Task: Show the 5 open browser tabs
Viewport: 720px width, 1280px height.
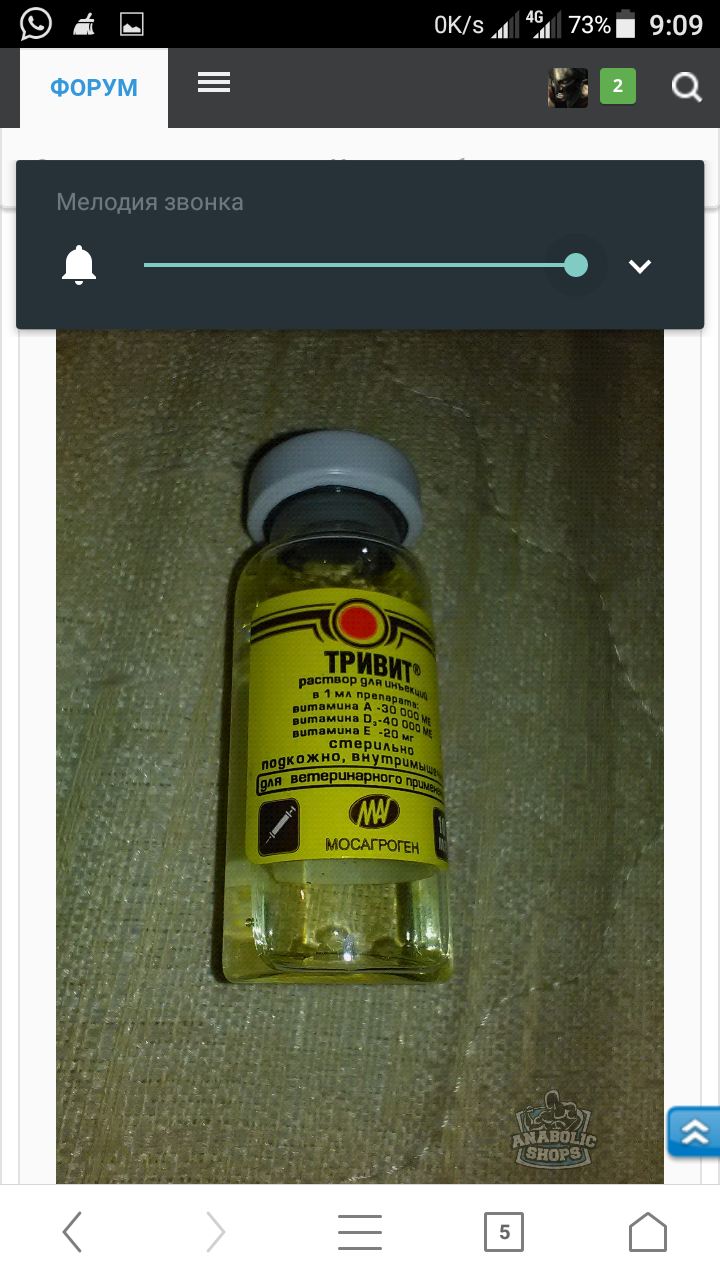Action: [504, 1232]
